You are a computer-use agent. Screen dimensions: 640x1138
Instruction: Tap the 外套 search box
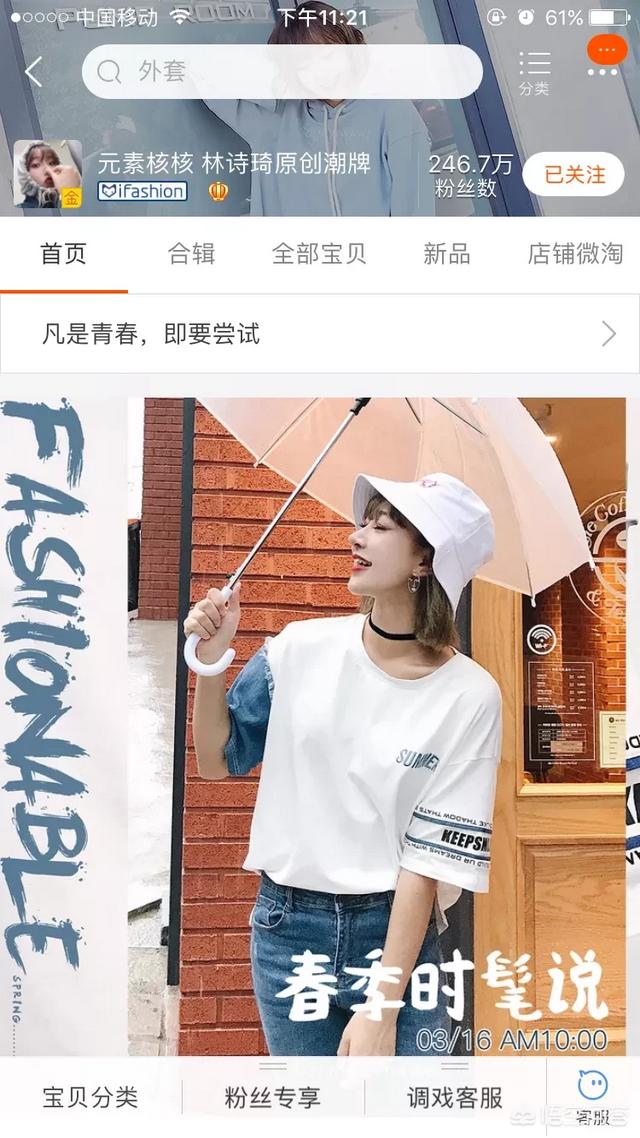282,72
